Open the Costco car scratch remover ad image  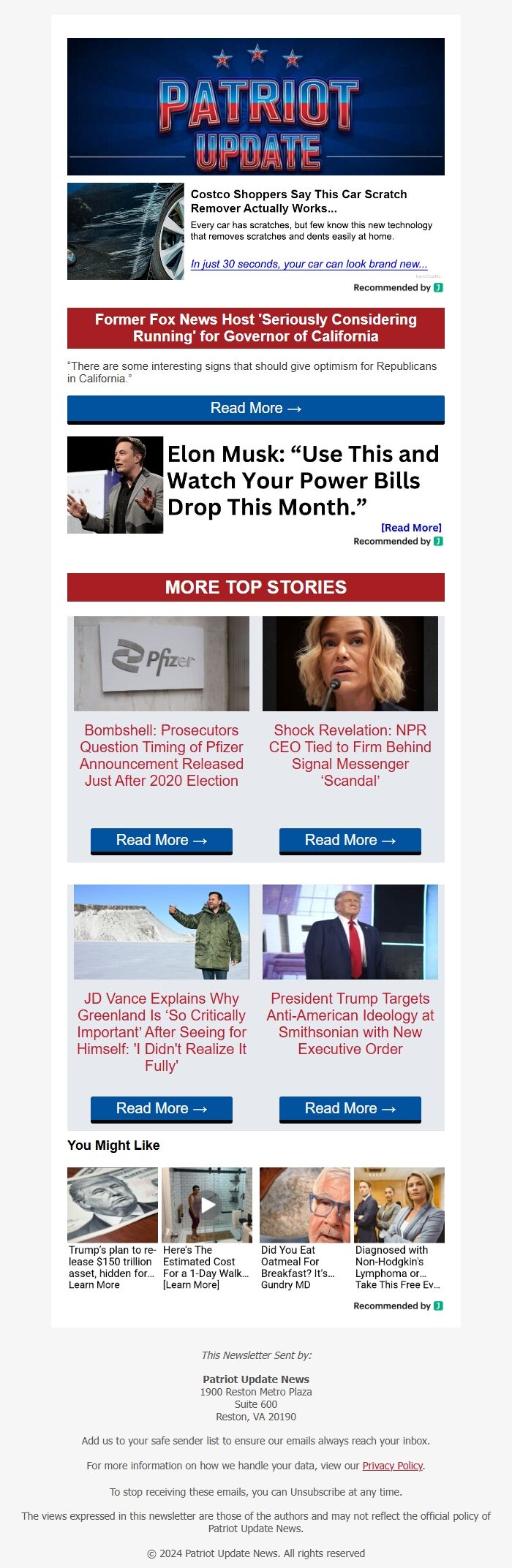125,231
